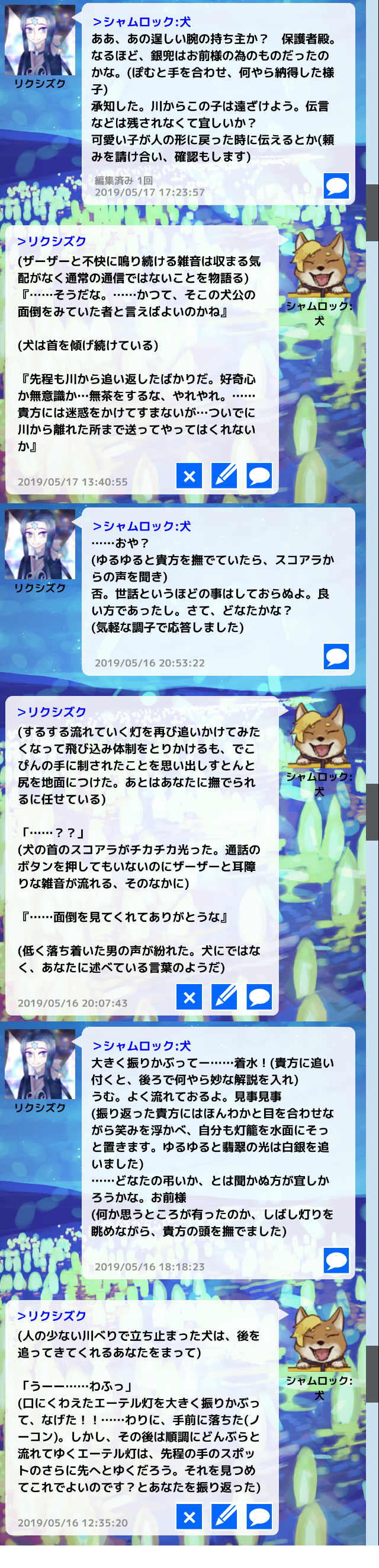Reply to the post dated 2019/05/17 13:40:55
Image resolution: width=379 pixels, height=1568 pixels.
click(259, 475)
